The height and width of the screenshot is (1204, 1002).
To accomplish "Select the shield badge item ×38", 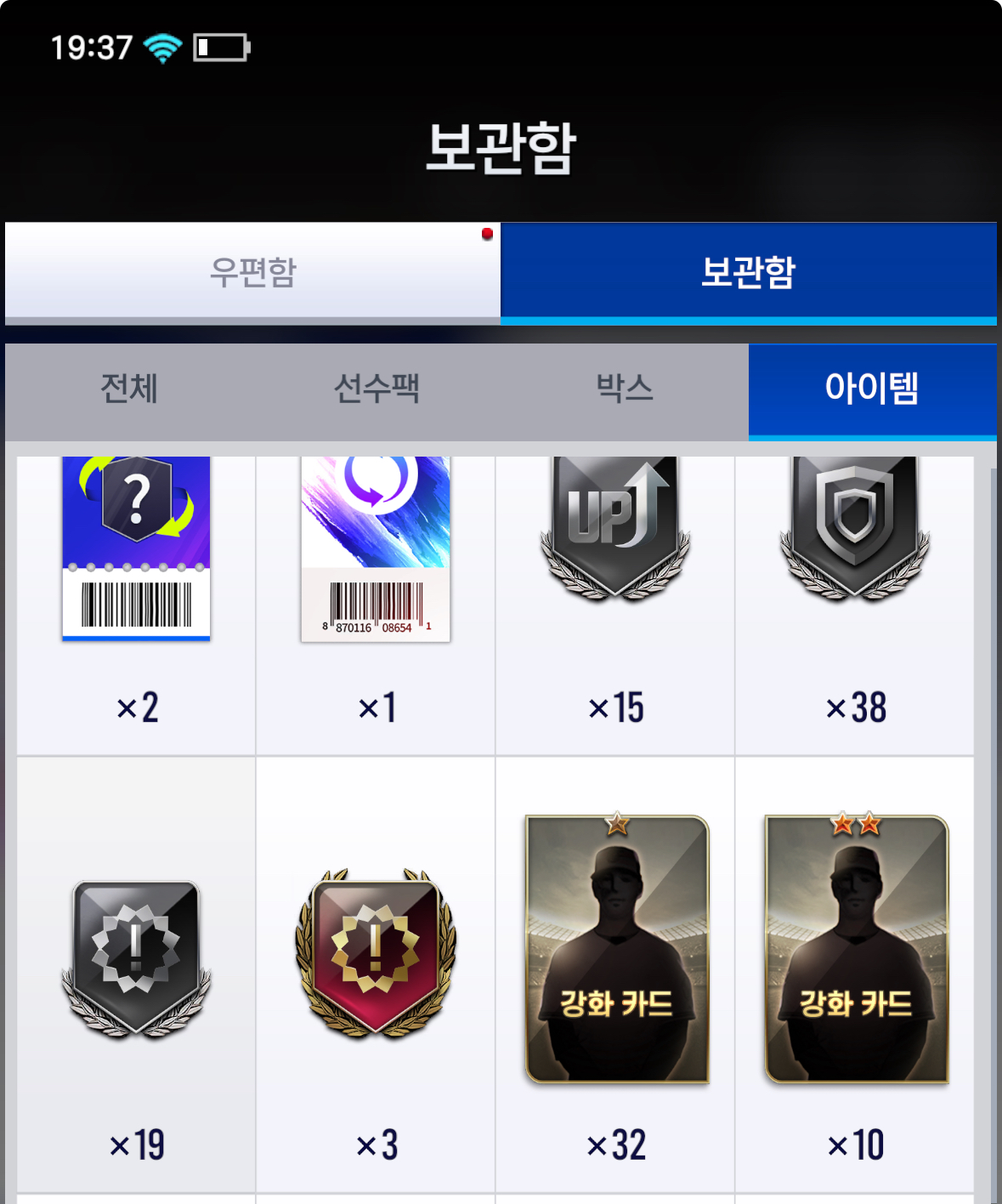I will click(855, 595).
